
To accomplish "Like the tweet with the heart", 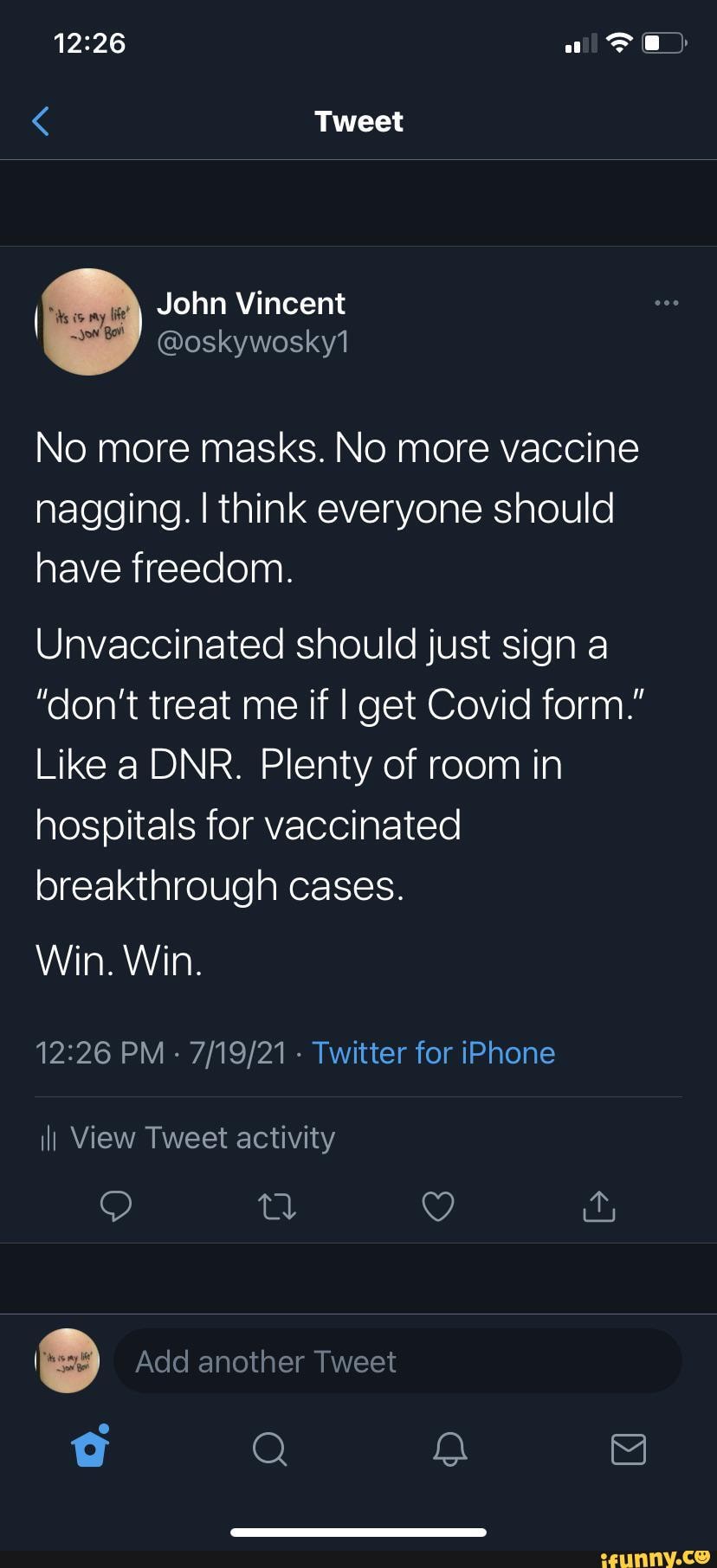I will coord(437,1205).
